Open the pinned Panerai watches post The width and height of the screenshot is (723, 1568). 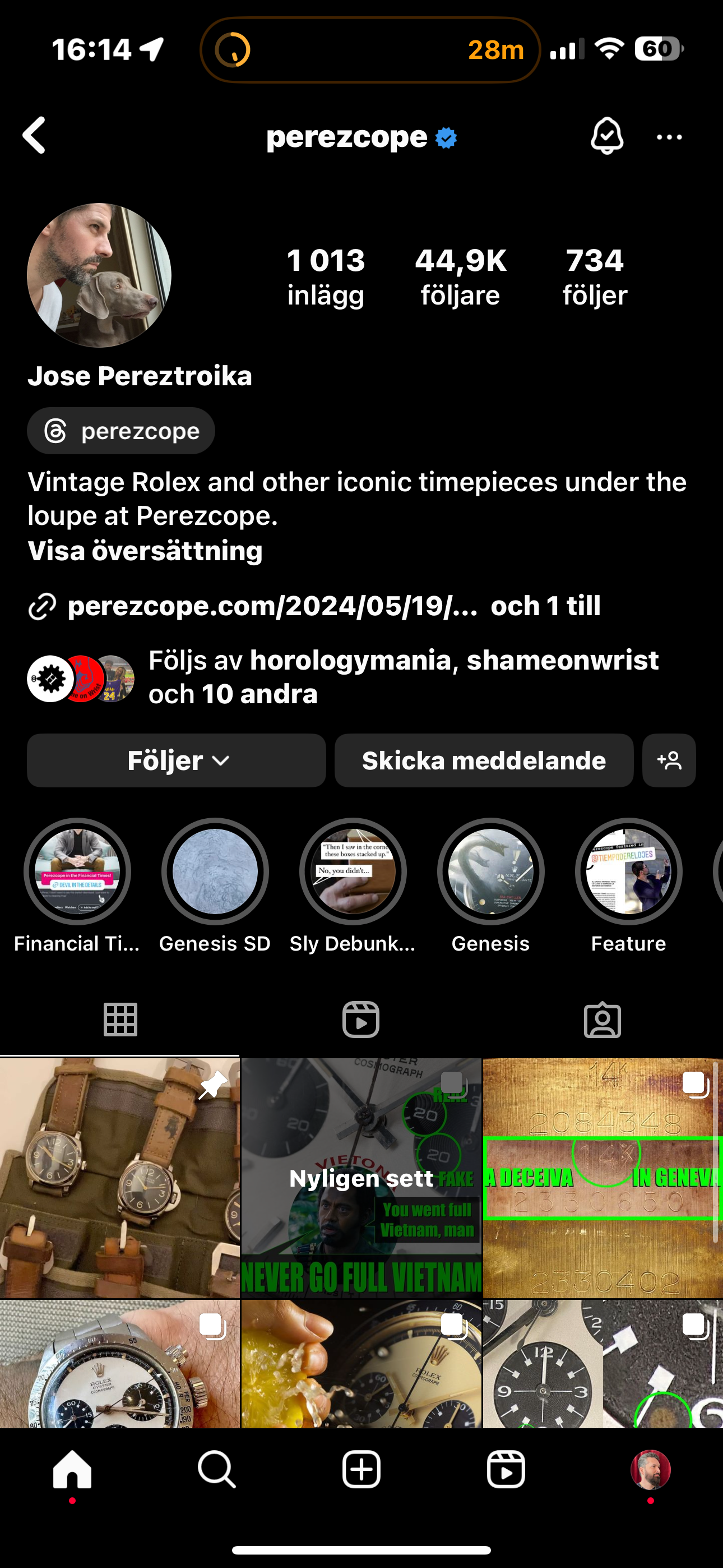coord(120,1177)
